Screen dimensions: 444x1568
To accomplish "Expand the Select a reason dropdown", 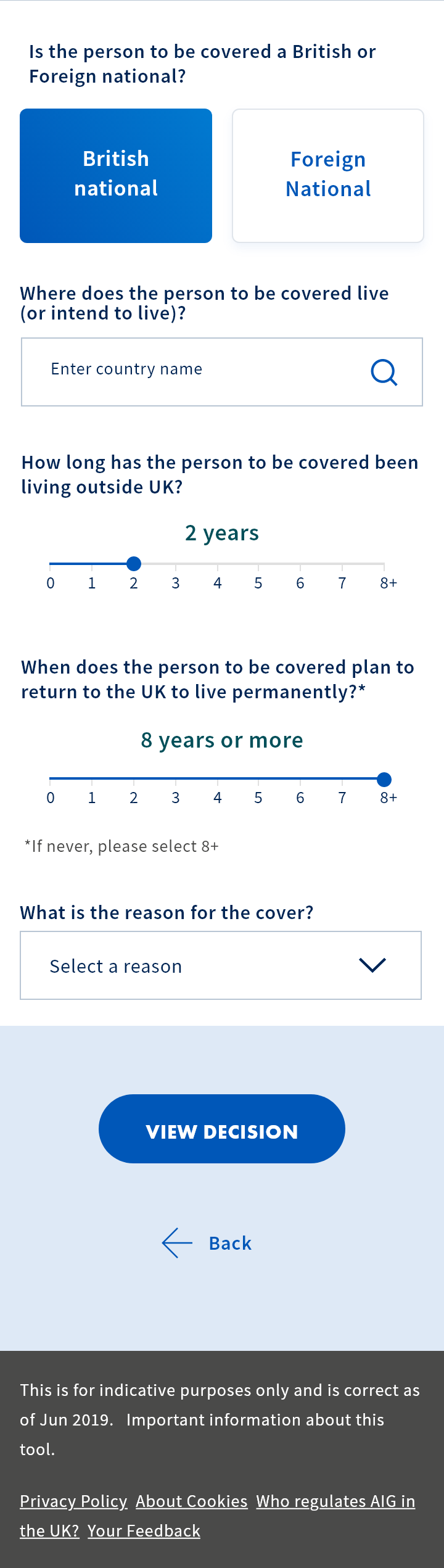I will (x=221, y=965).
